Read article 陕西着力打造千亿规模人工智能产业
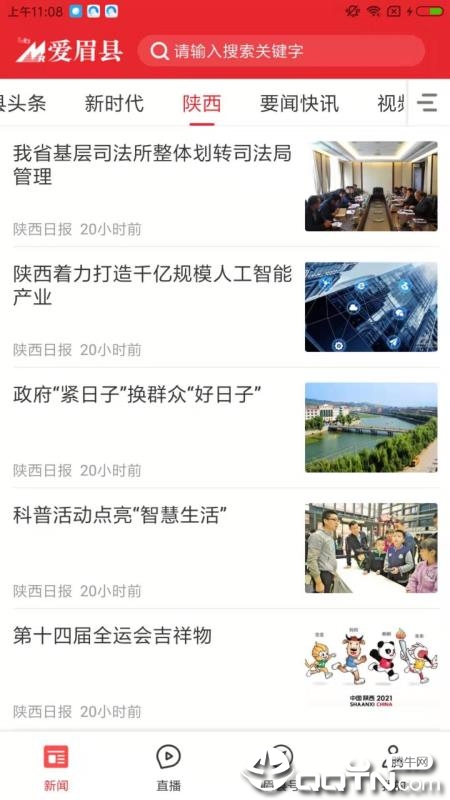Image resolution: width=450 pixels, height=800 pixels. [x=225, y=307]
